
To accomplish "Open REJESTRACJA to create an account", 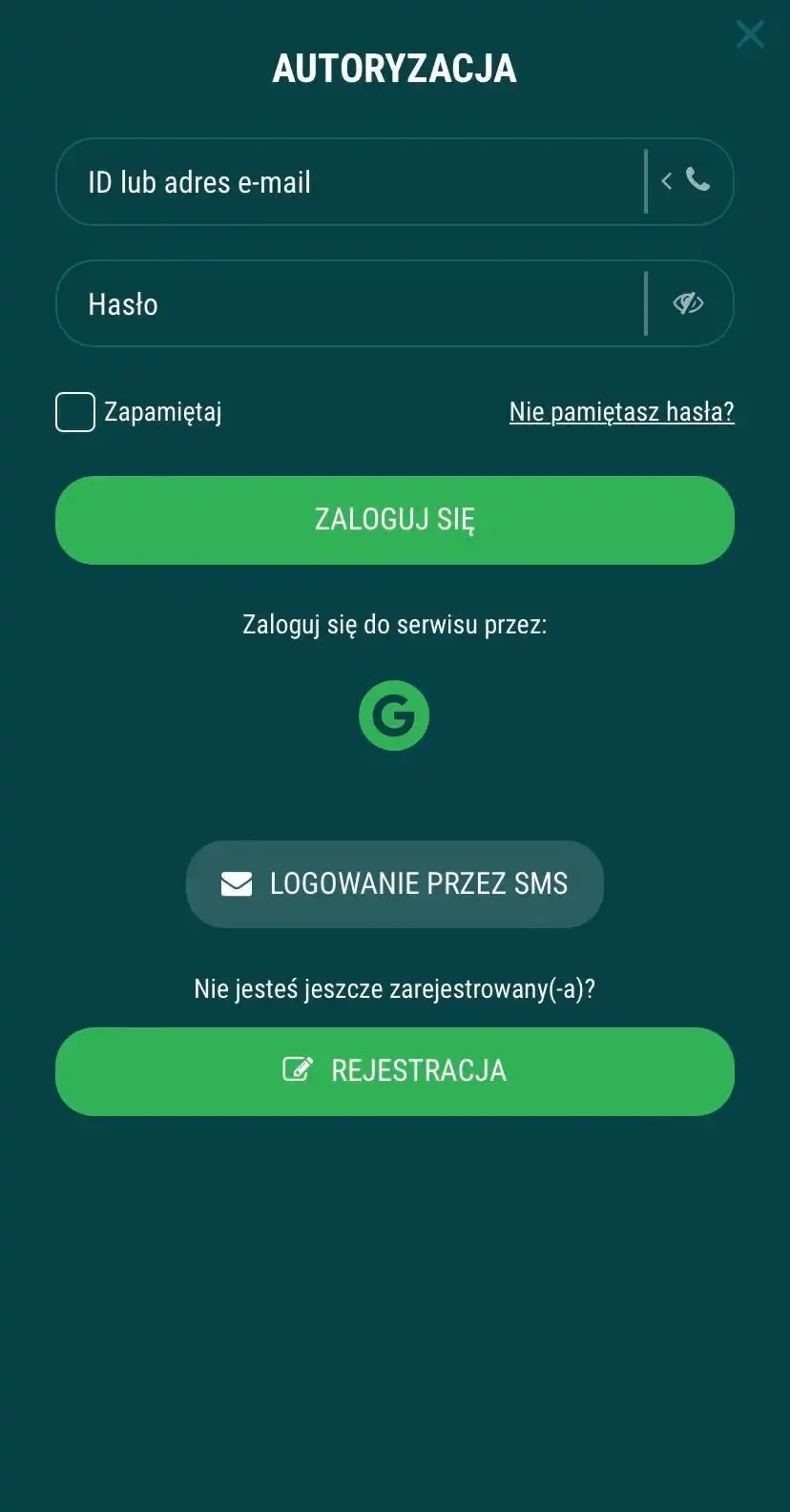I will tap(394, 1070).
